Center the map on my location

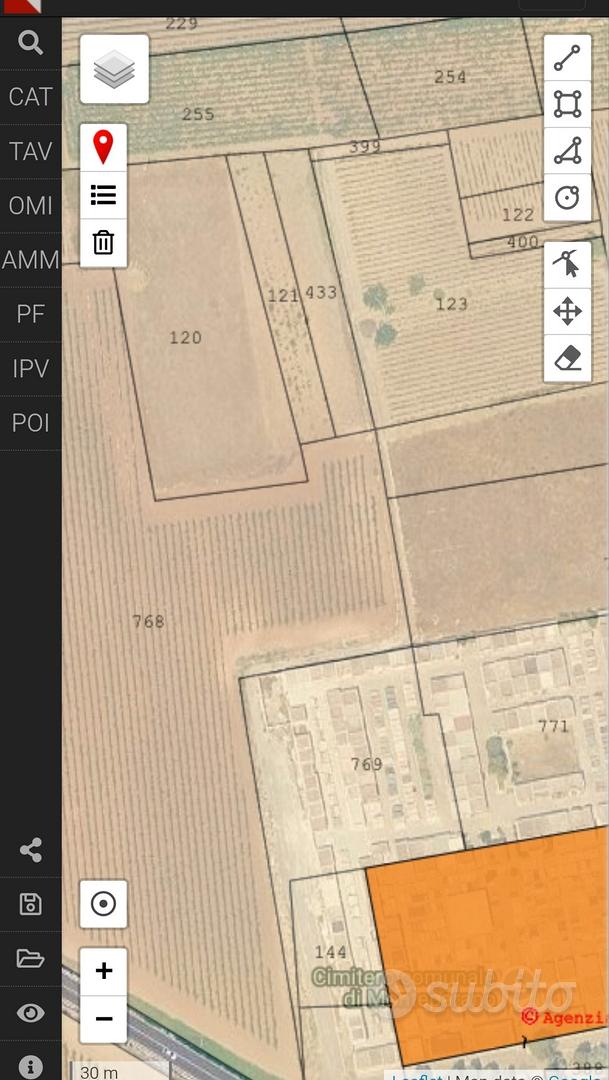point(103,904)
